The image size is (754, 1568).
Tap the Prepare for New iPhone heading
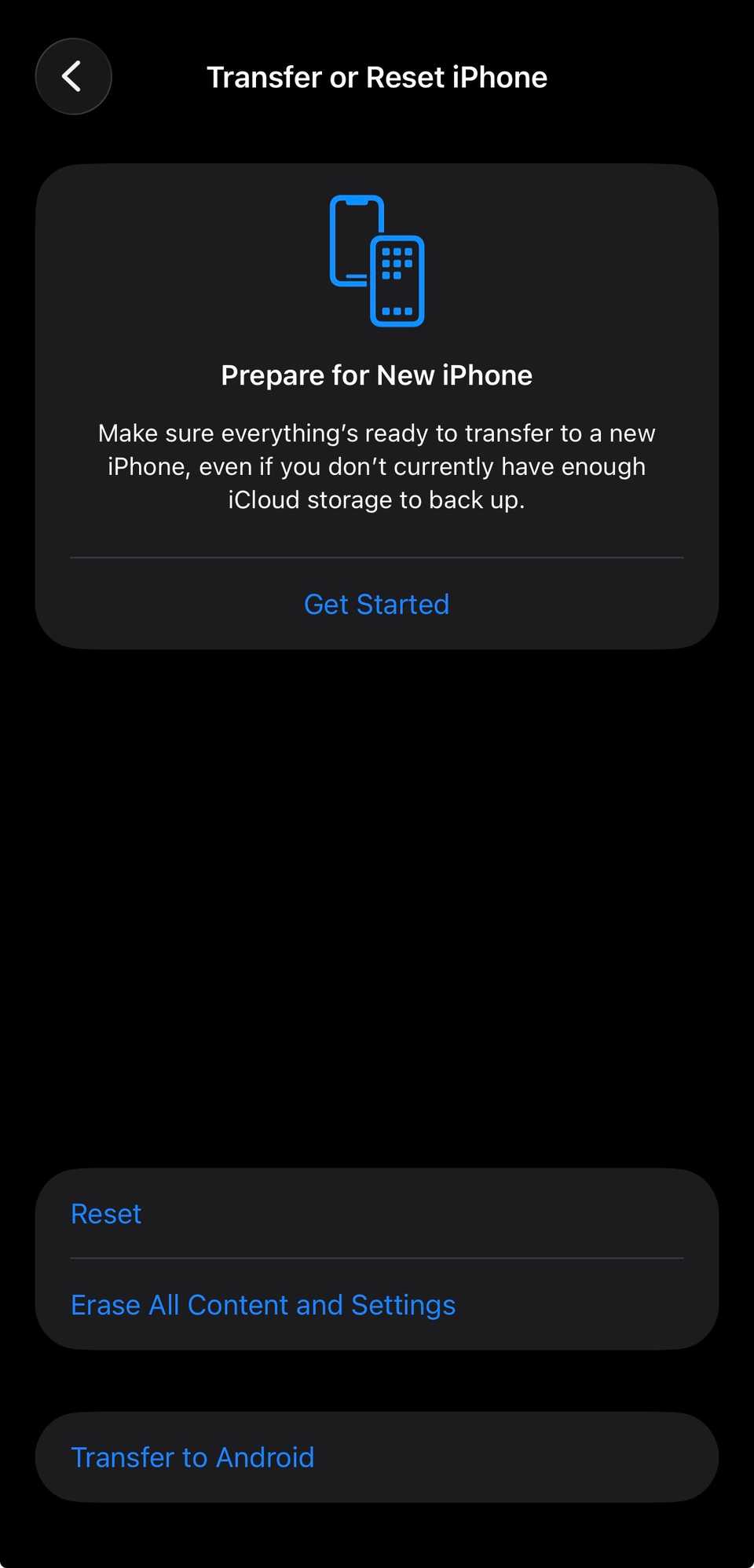pyautogui.click(x=376, y=375)
